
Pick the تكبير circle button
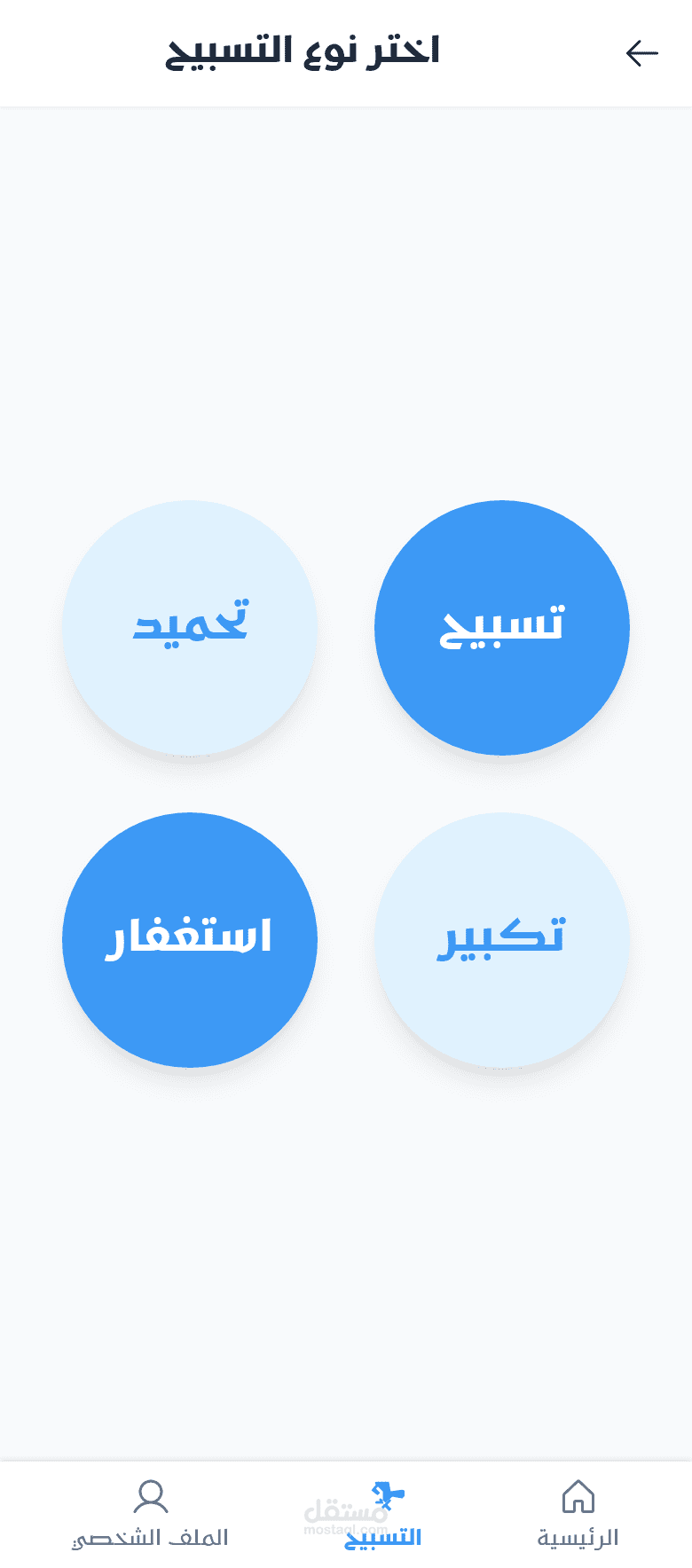point(502,939)
